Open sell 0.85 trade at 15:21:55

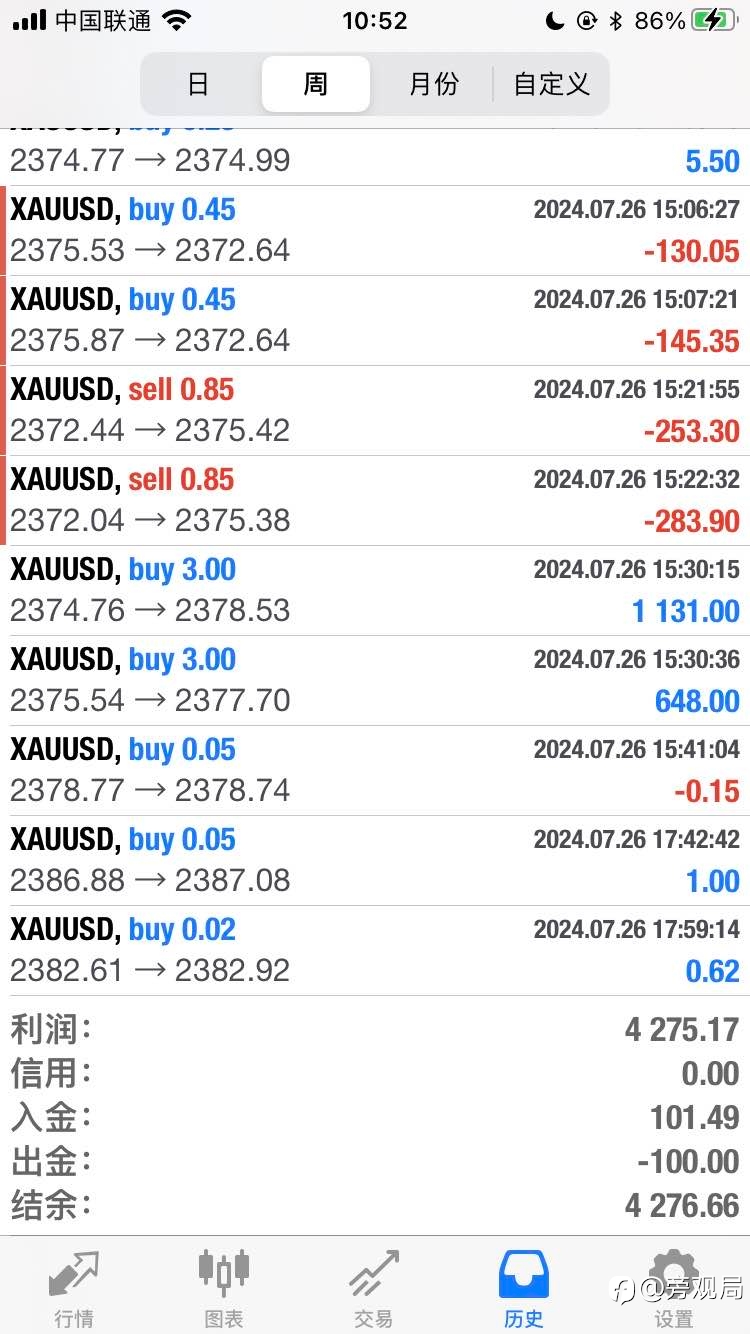coord(375,411)
